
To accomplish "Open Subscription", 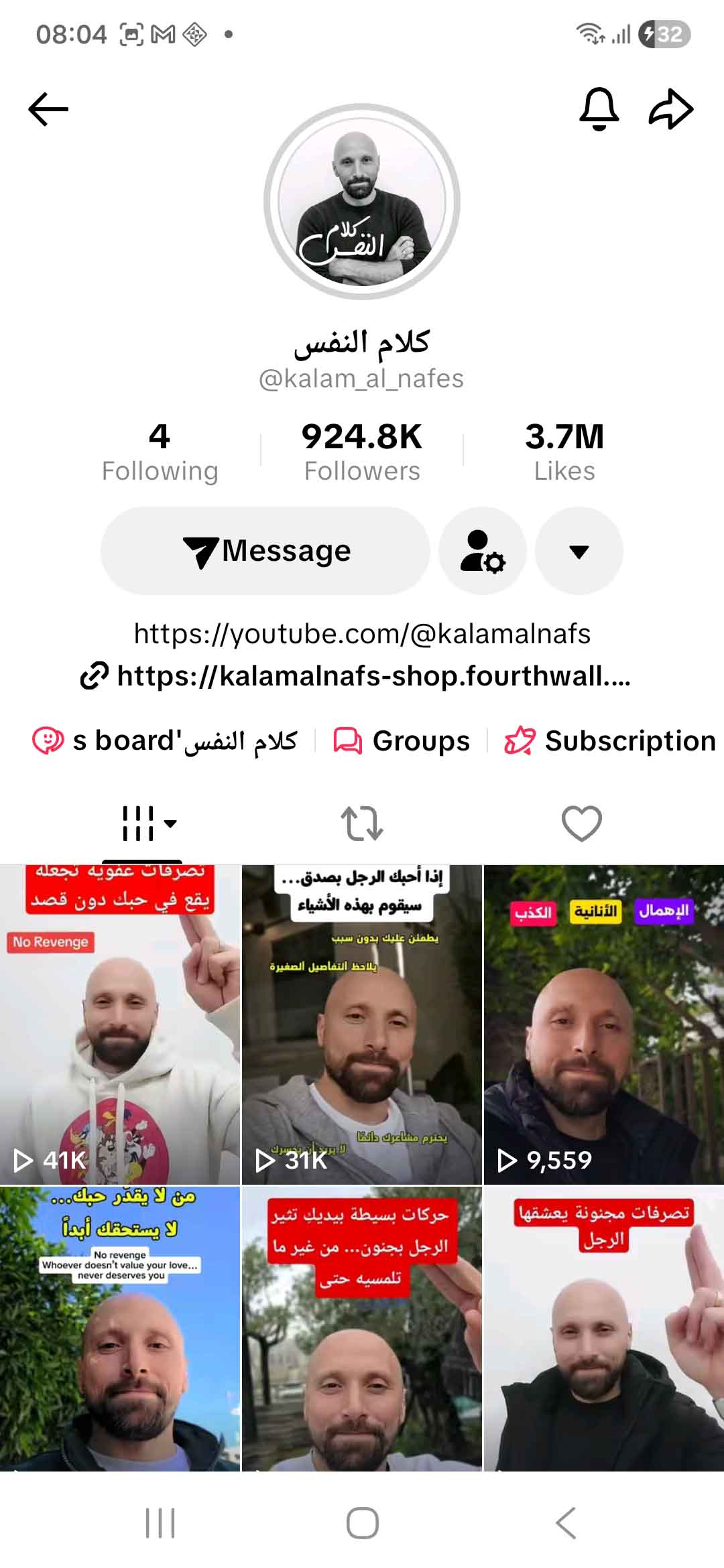I will pos(610,741).
